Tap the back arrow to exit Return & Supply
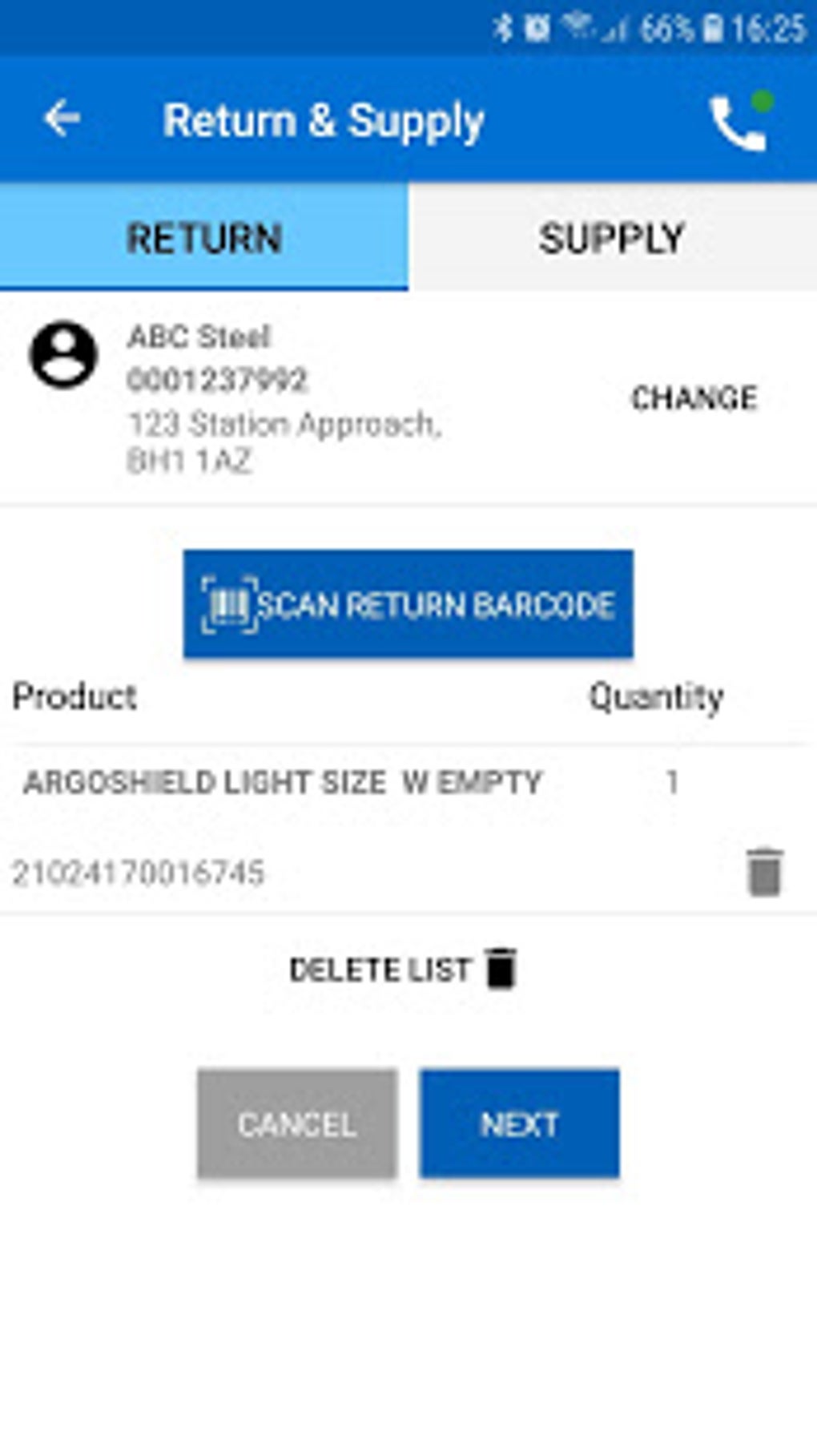 [61, 119]
